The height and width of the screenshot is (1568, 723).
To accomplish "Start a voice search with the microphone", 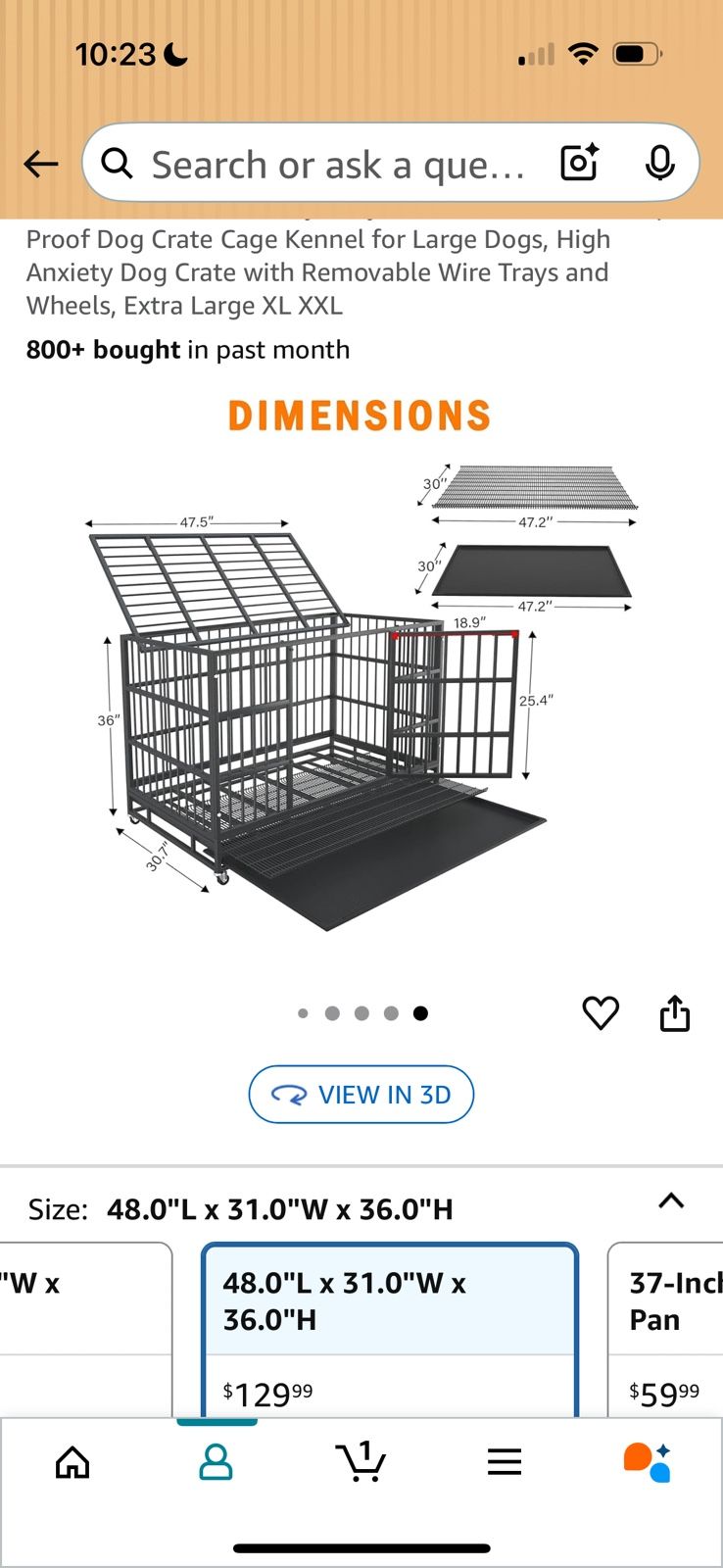I will point(658,164).
